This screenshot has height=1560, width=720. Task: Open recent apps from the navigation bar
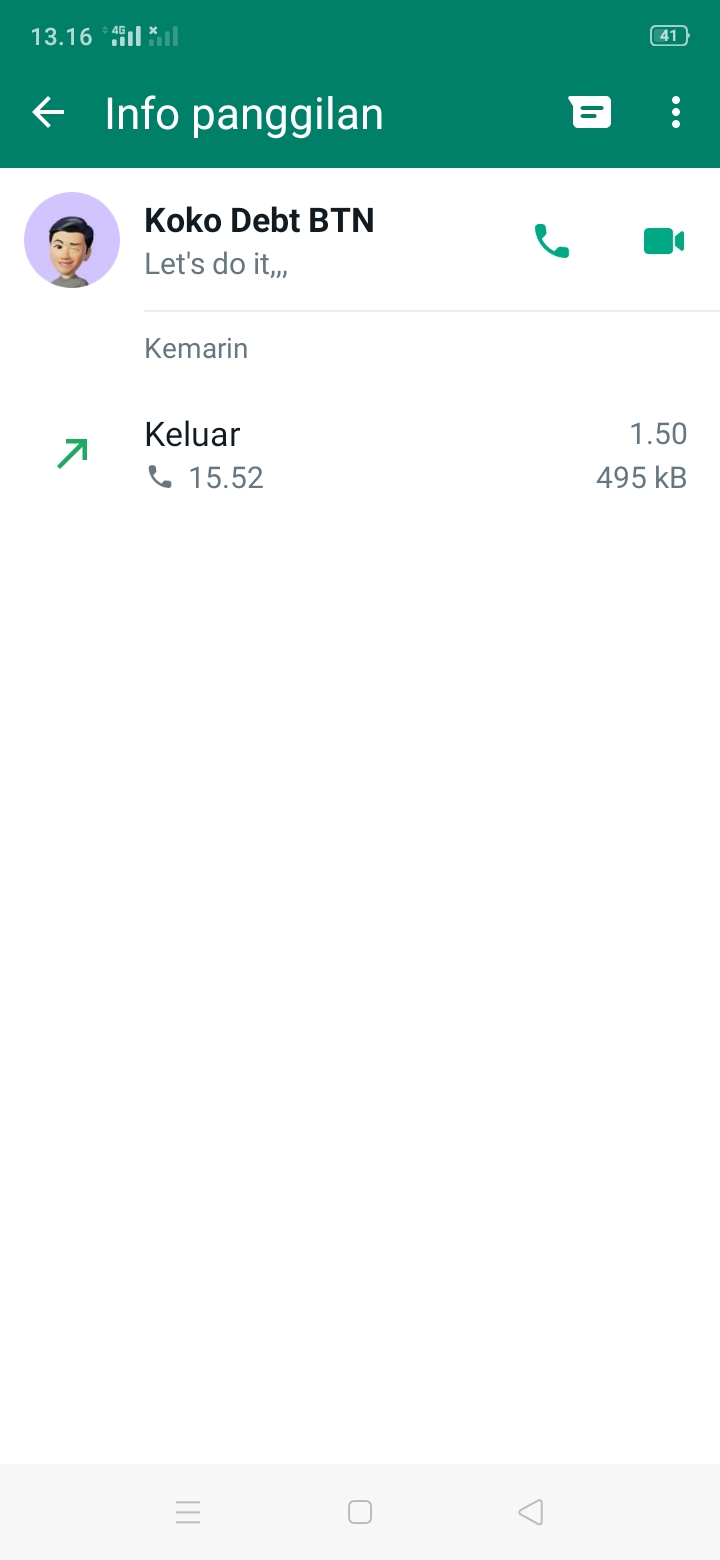coord(188,1511)
